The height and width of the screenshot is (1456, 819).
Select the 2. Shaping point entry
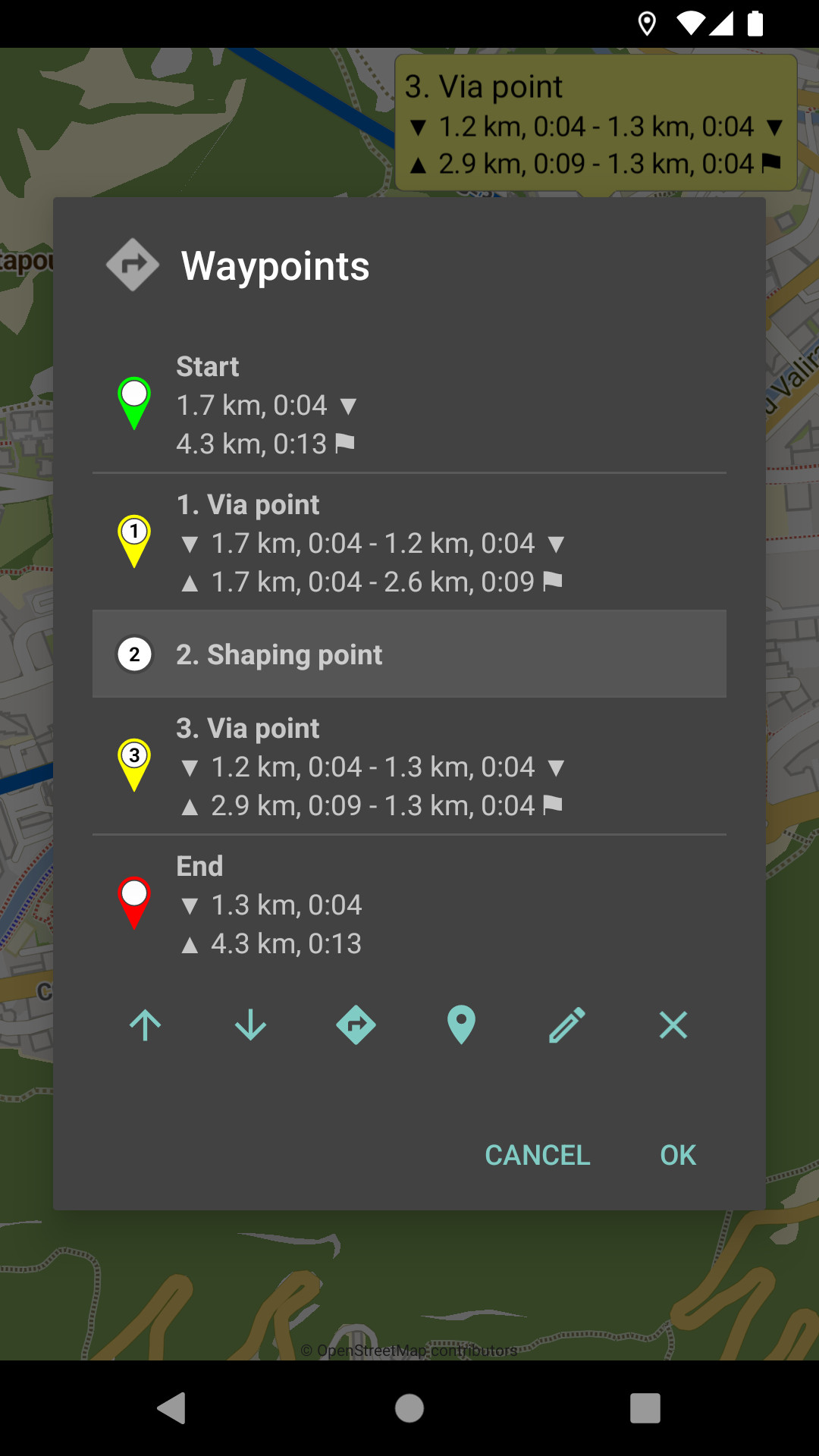tap(409, 654)
